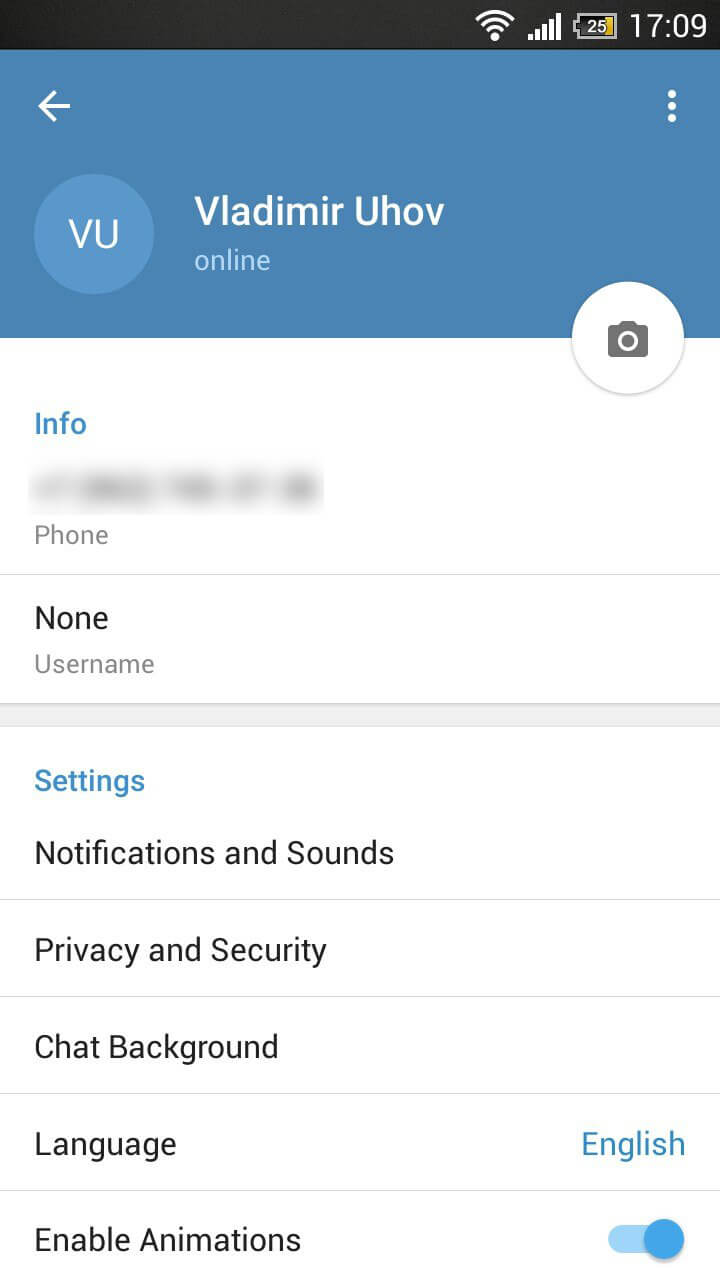Tap the camera button to set photo
The image size is (720, 1280).
pyautogui.click(x=627, y=339)
